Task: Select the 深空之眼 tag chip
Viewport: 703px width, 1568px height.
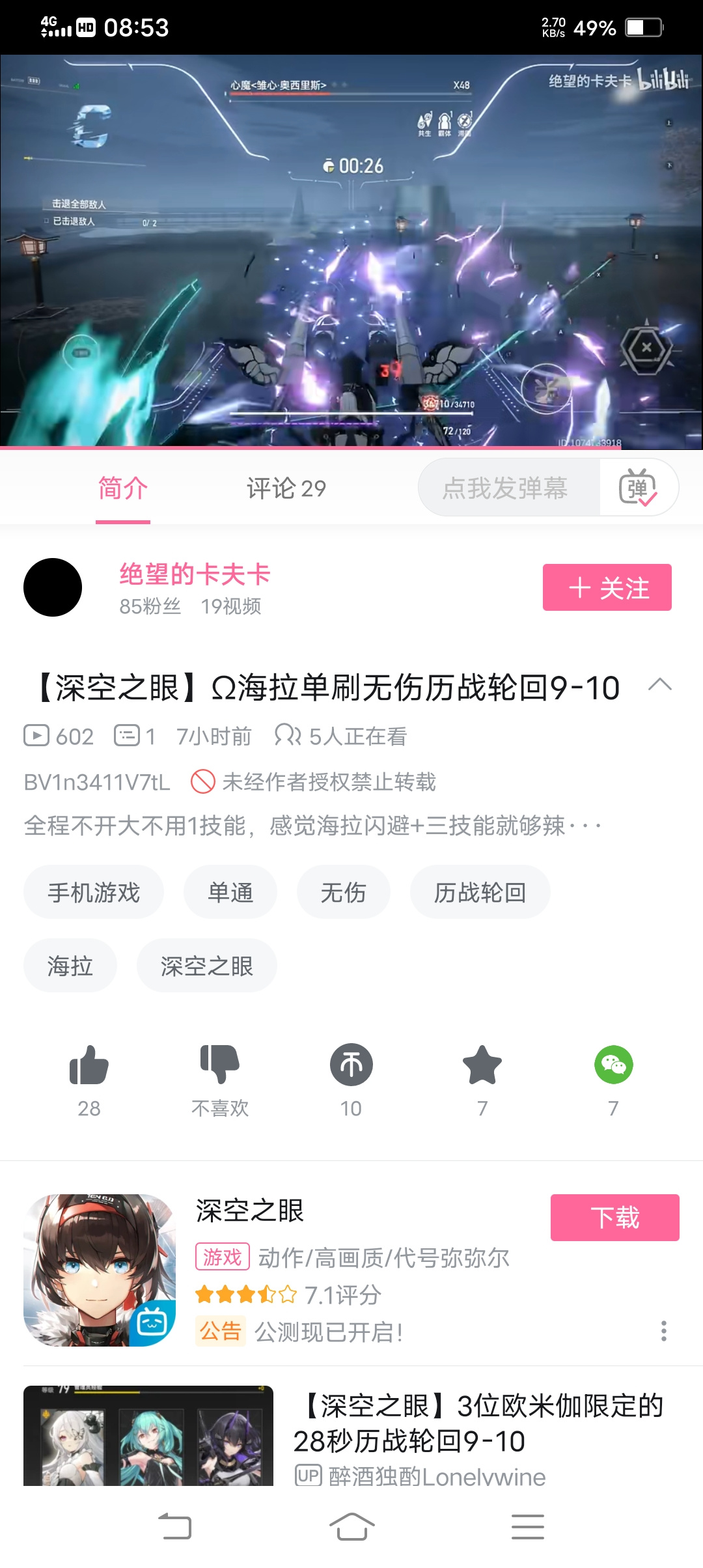Action: pos(207,966)
